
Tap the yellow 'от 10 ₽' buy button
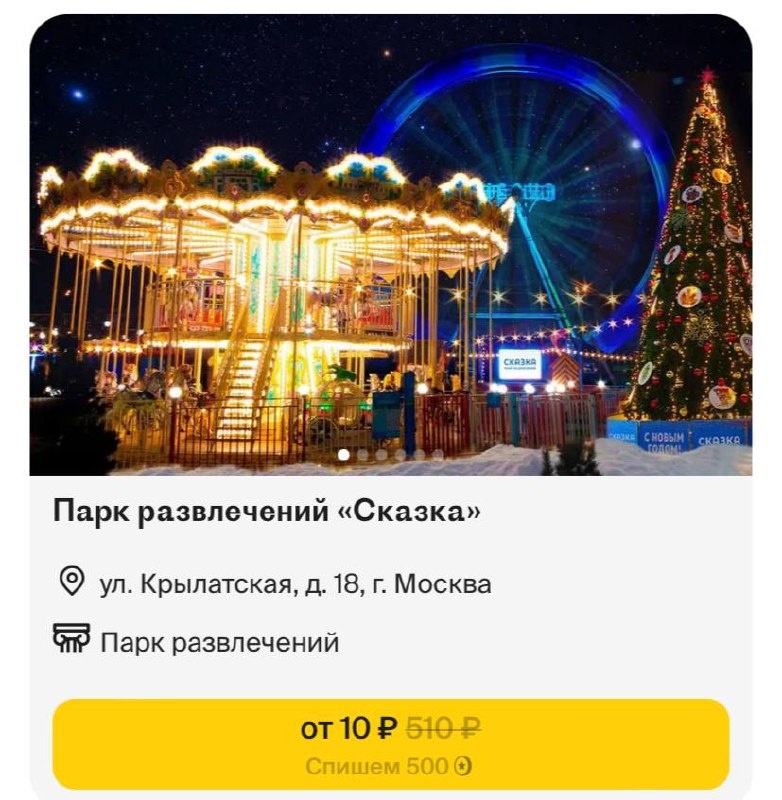coord(390,744)
